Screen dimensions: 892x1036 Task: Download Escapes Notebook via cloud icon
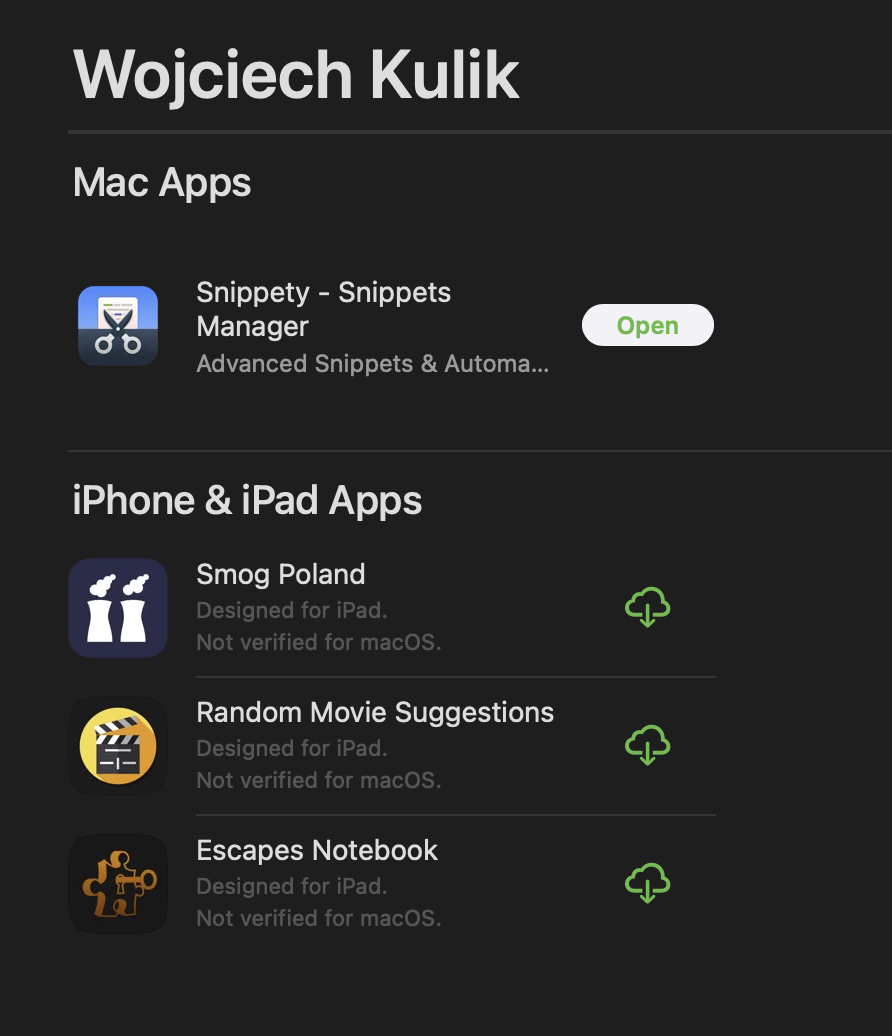click(647, 883)
